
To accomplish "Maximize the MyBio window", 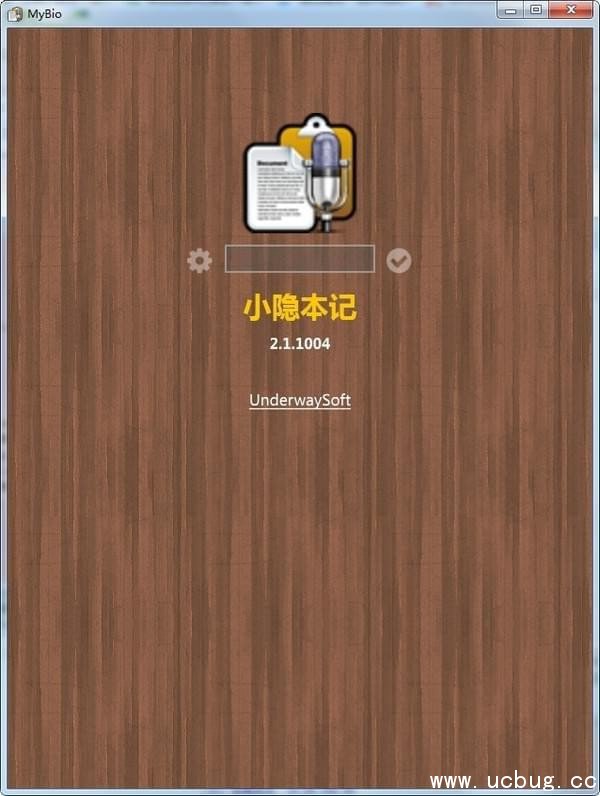I will pos(536,10).
